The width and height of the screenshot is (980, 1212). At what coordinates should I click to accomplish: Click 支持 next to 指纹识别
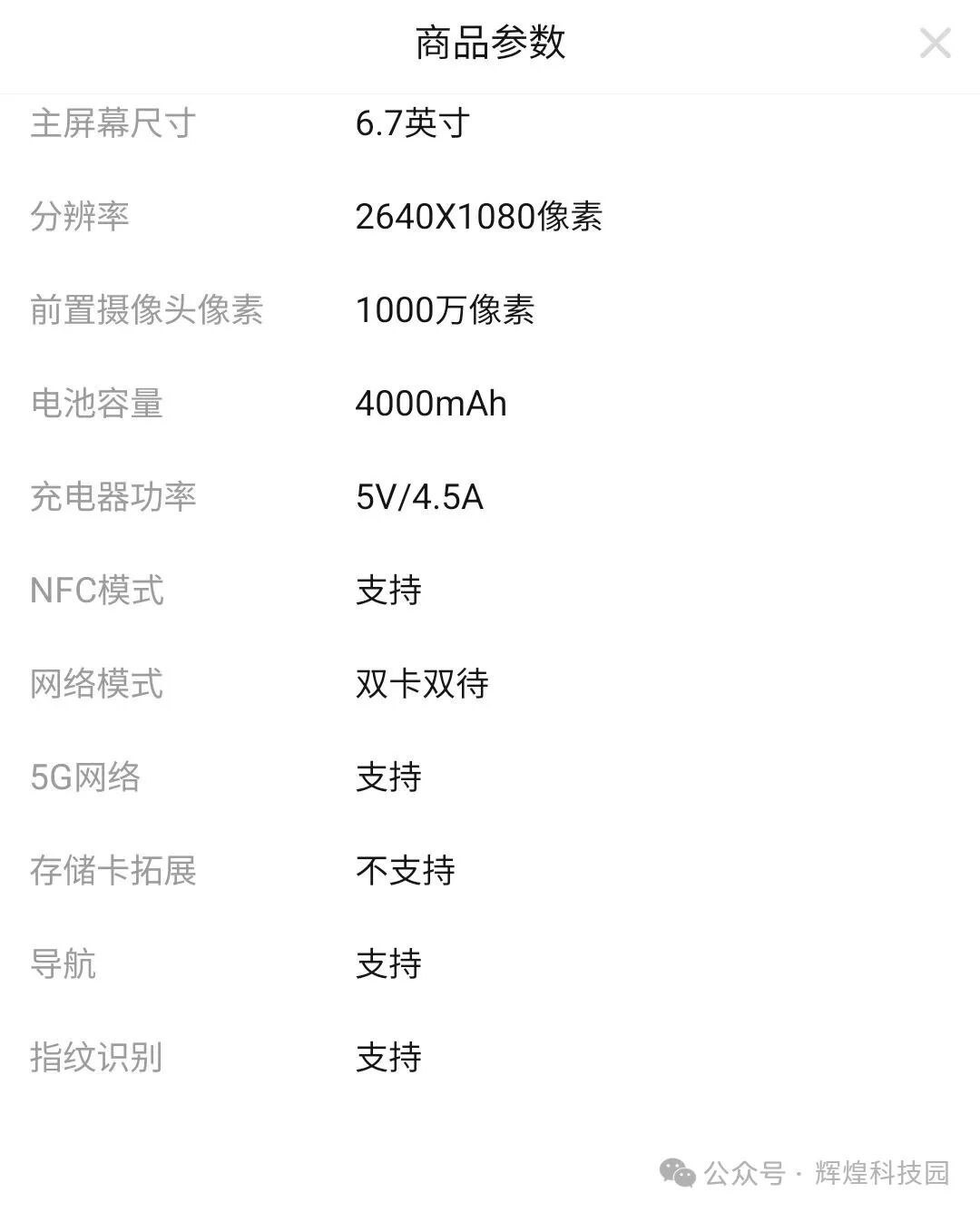388,1057
